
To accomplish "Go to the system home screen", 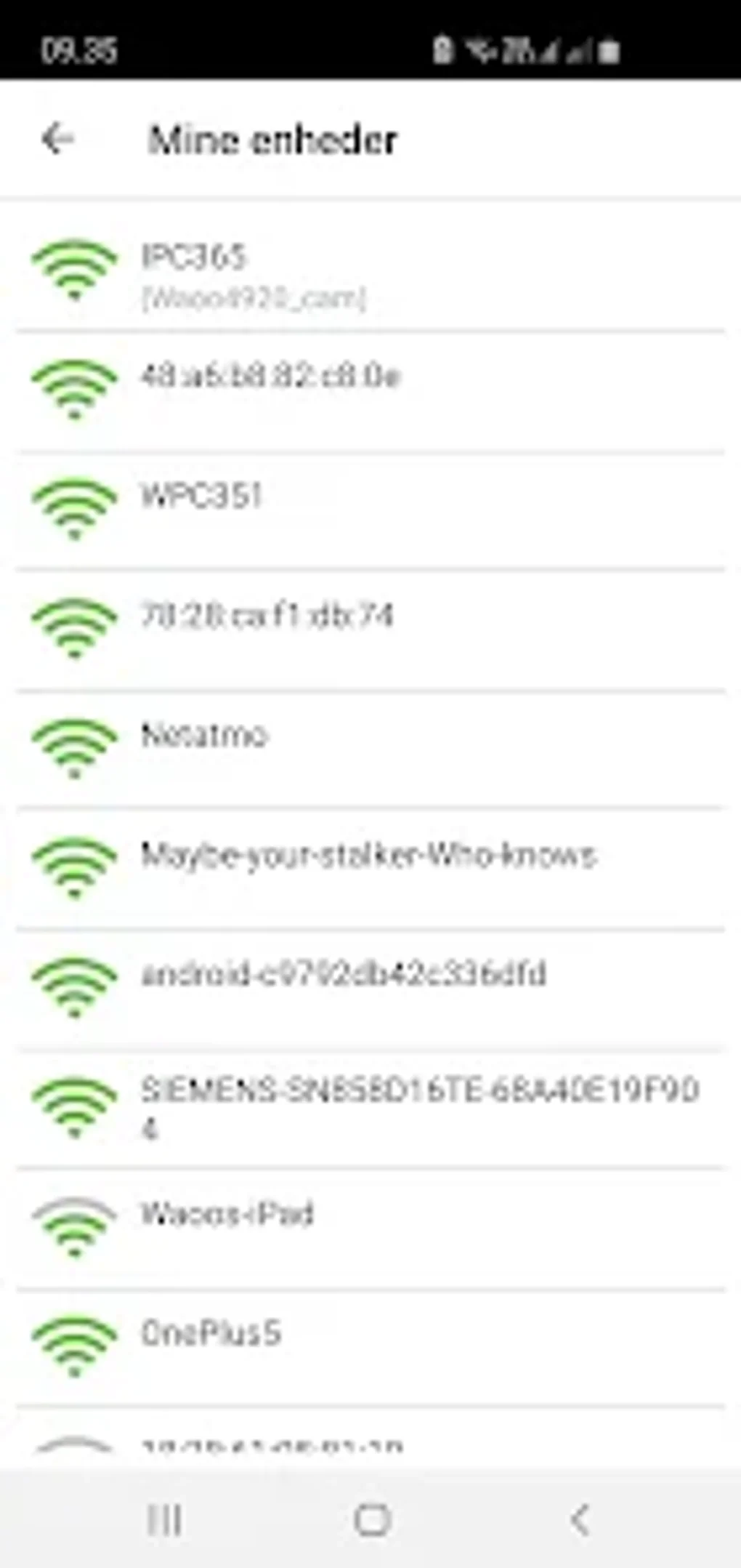I will tap(372, 1519).
